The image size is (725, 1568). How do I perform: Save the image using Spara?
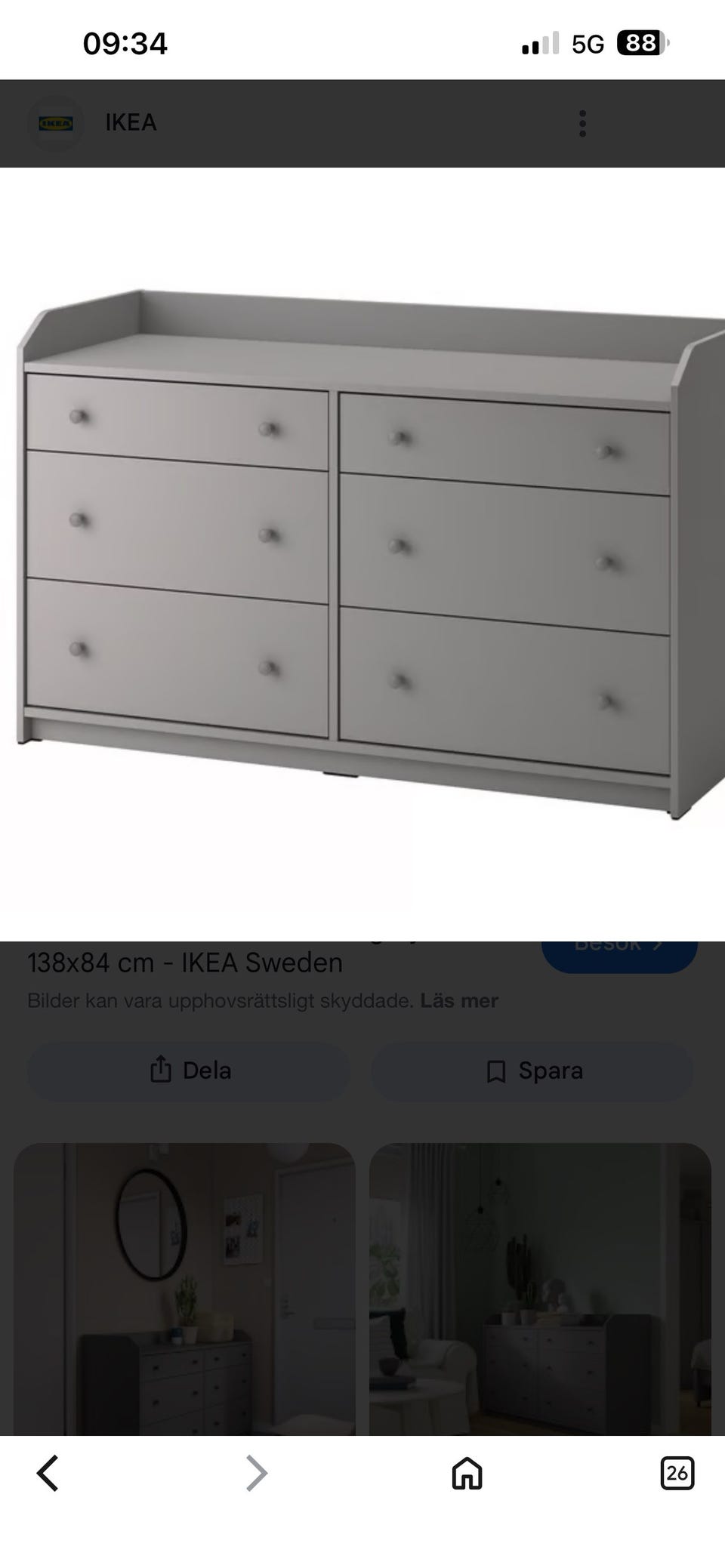[x=531, y=1070]
